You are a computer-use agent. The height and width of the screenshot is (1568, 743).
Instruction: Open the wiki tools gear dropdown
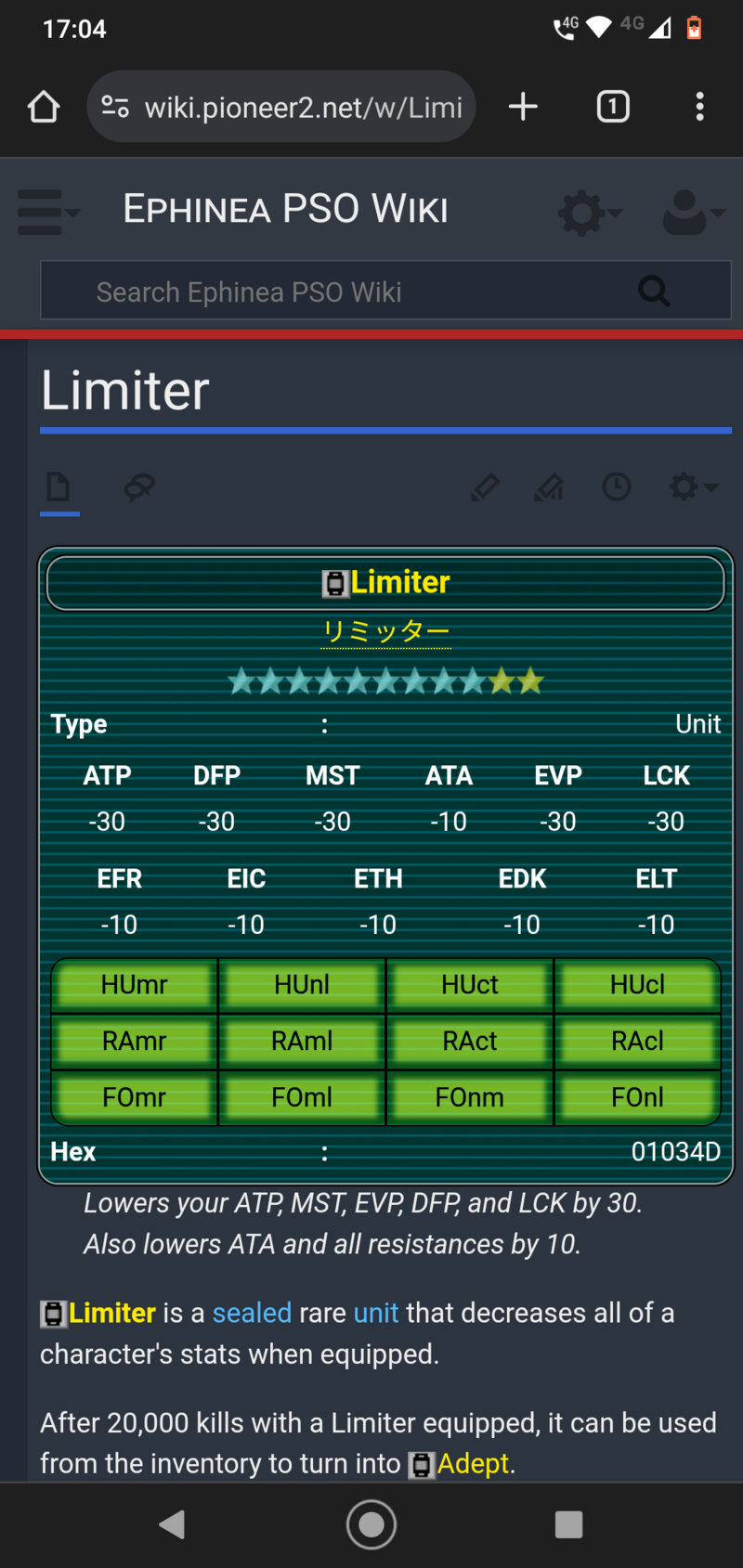pyautogui.click(x=588, y=213)
